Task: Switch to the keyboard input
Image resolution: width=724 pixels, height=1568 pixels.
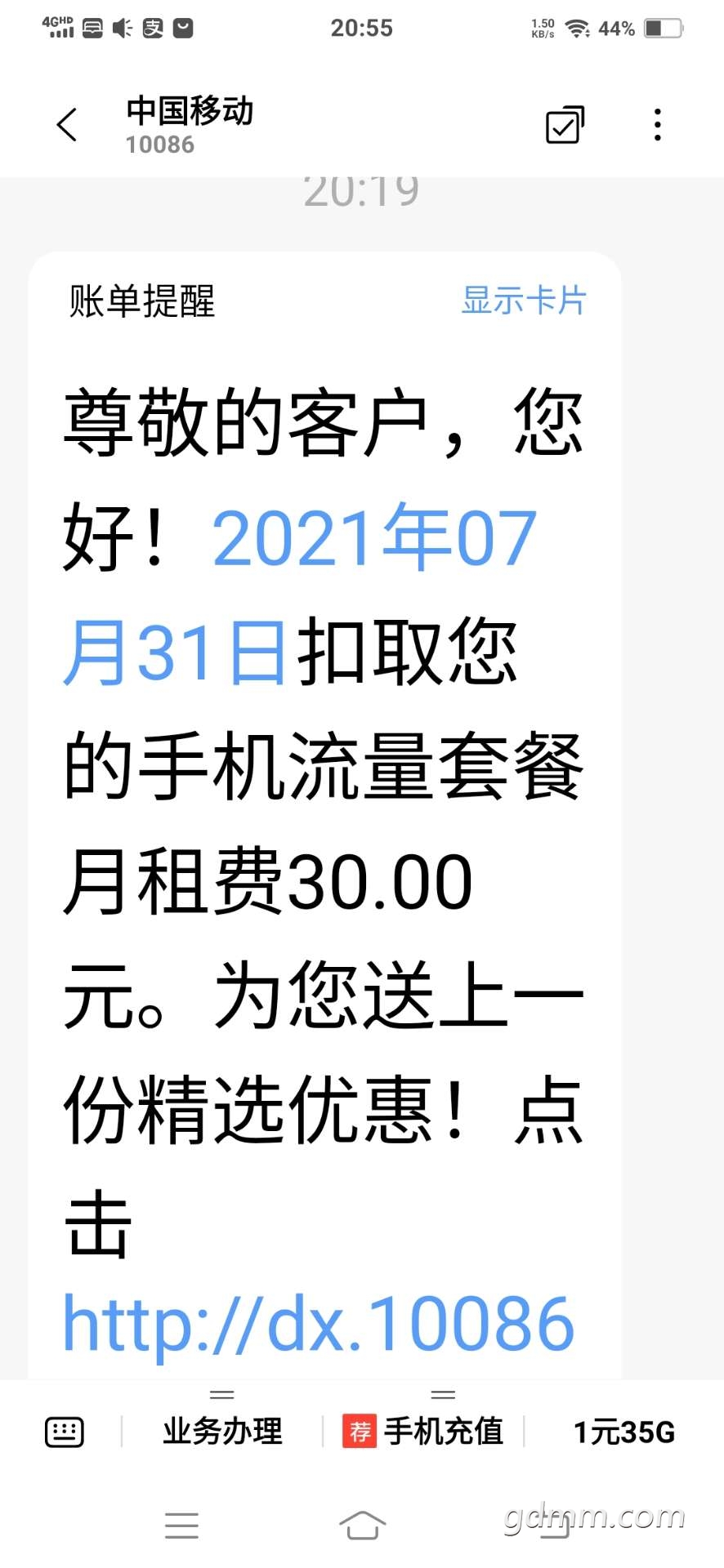Action: point(64,1432)
